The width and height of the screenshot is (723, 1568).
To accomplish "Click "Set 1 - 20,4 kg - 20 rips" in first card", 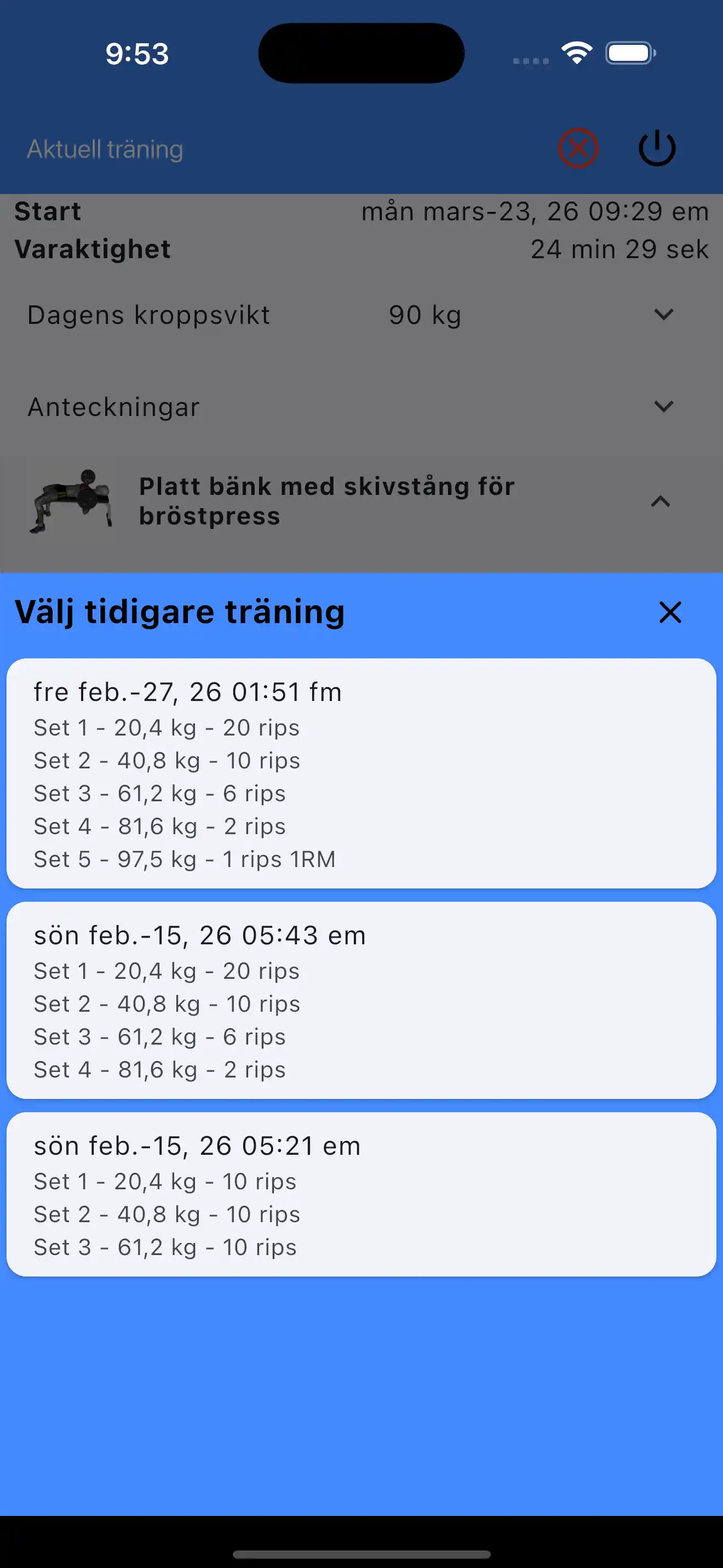I will [167, 727].
